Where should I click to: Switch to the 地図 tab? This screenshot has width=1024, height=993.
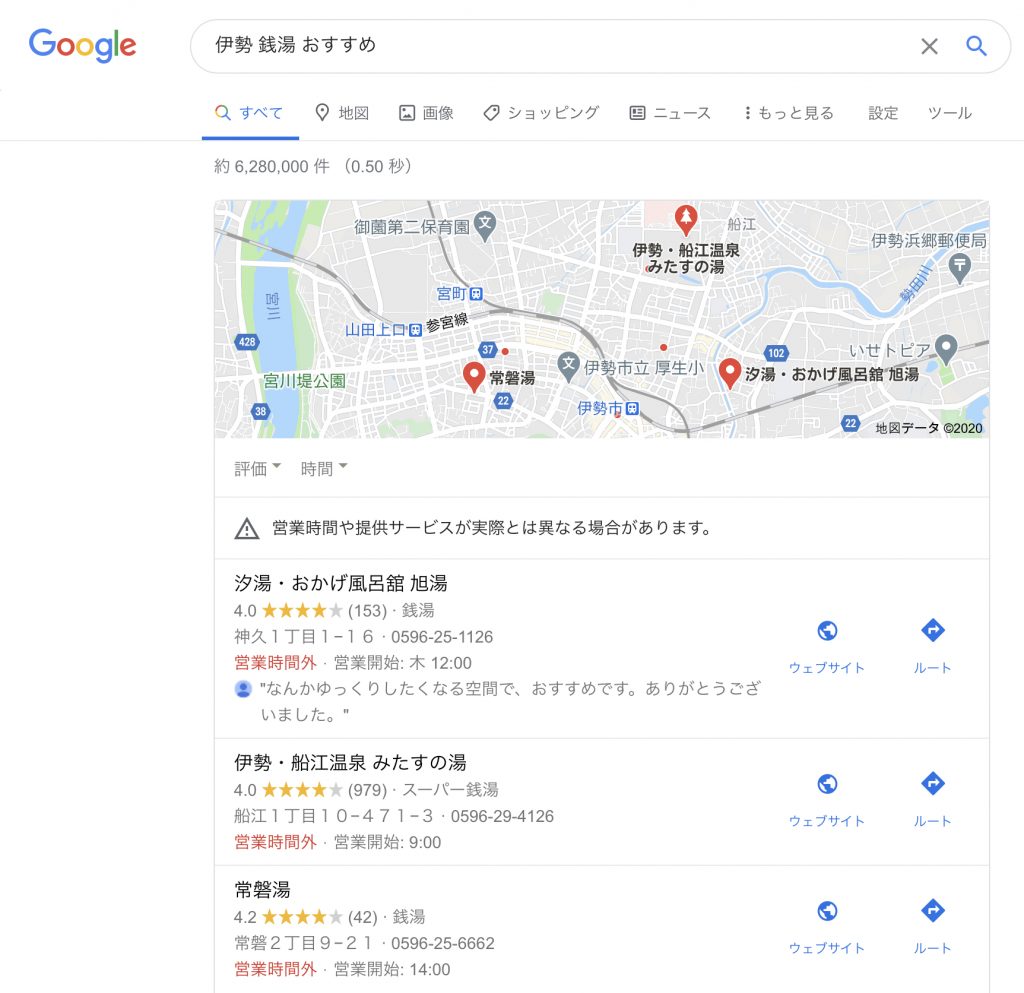pyautogui.click(x=342, y=113)
